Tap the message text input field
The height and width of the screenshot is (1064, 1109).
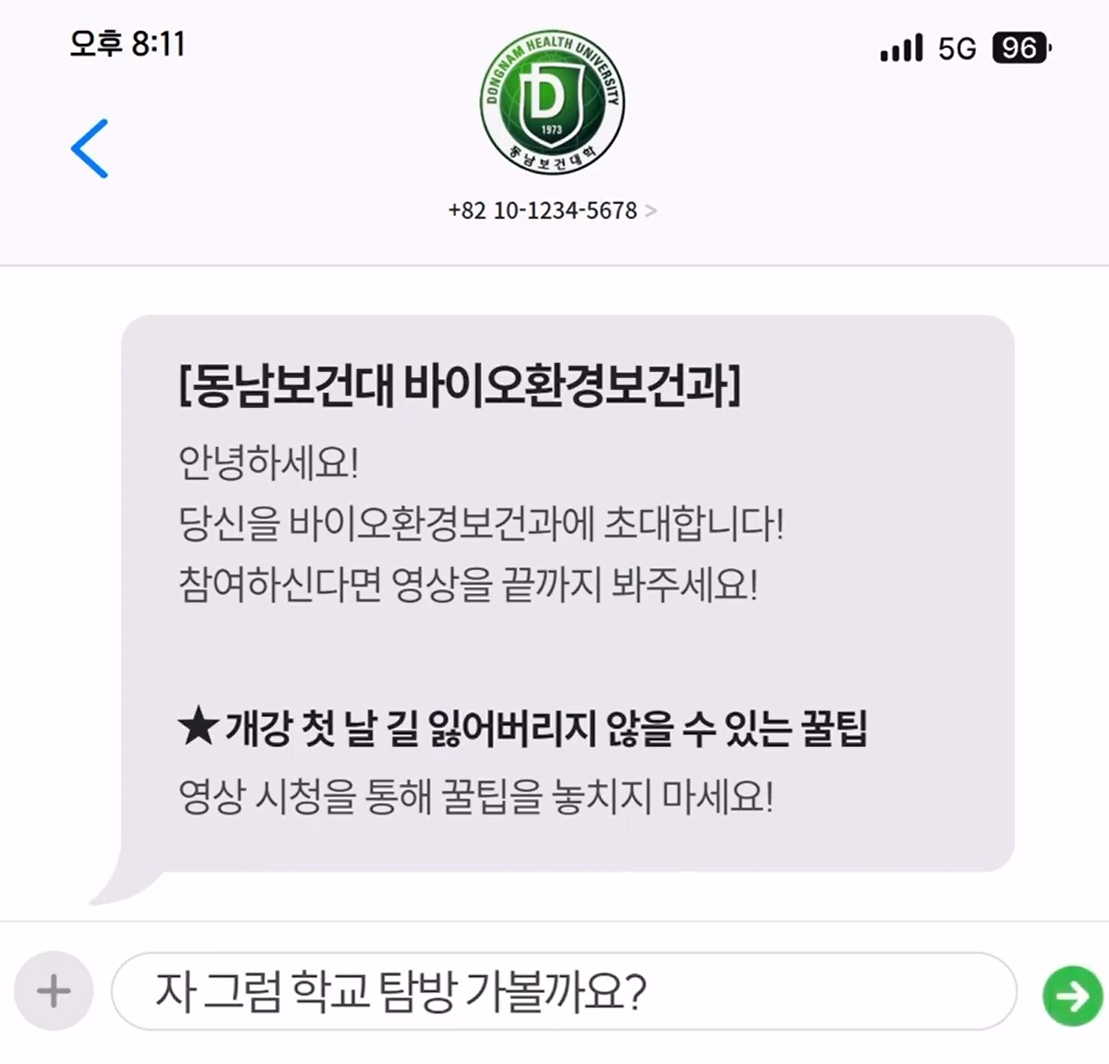[563, 992]
